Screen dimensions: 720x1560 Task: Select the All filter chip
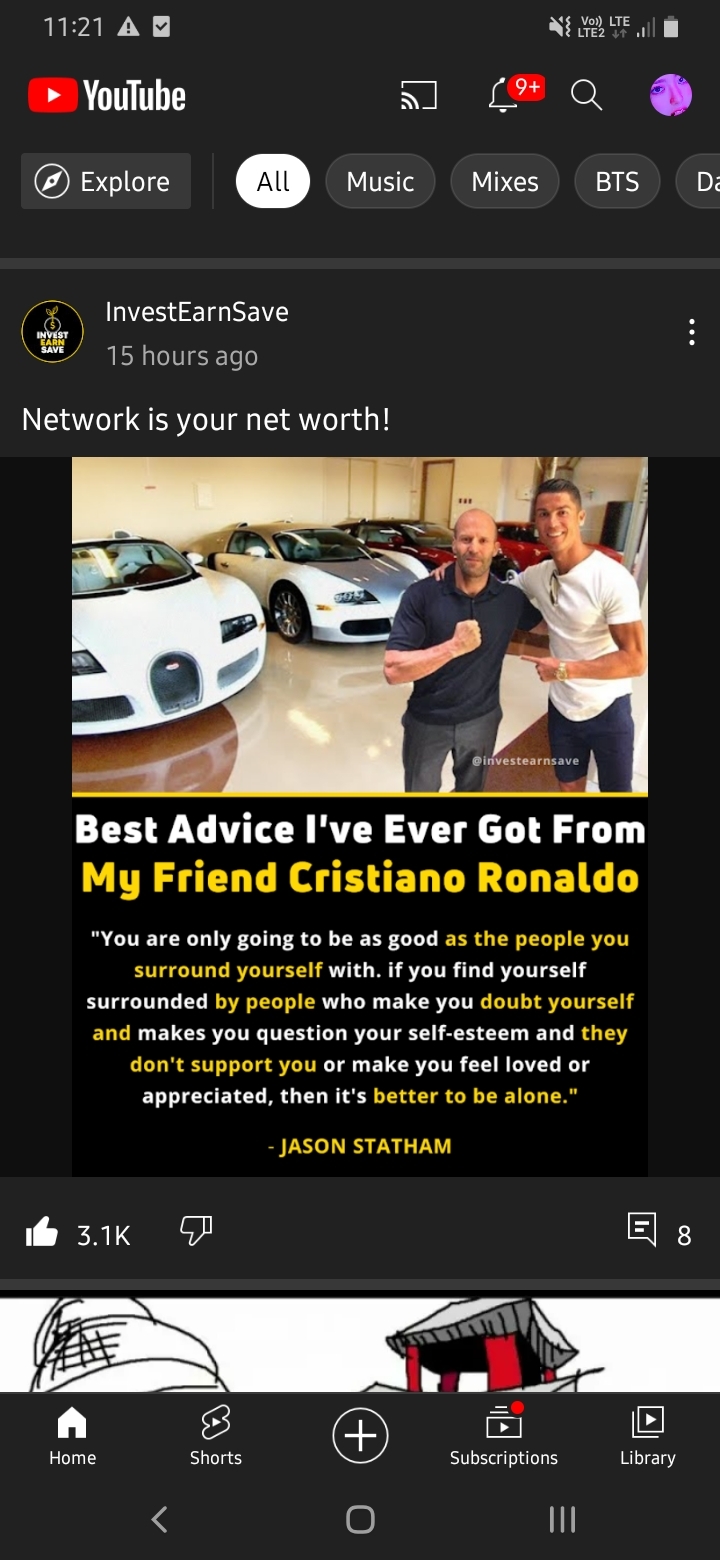coord(273,181)
